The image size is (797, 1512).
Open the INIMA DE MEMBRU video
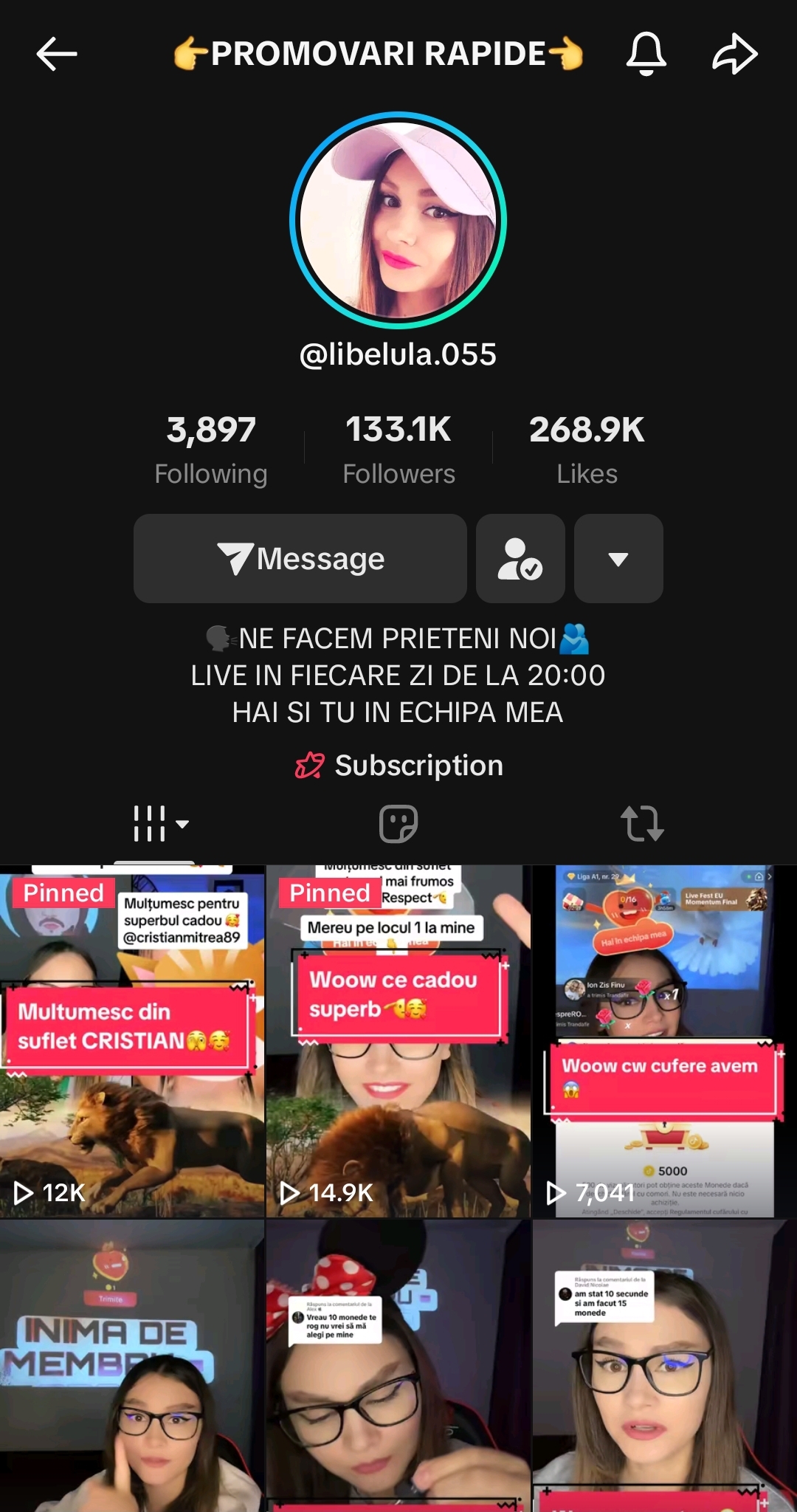[x=132, y=1366]
